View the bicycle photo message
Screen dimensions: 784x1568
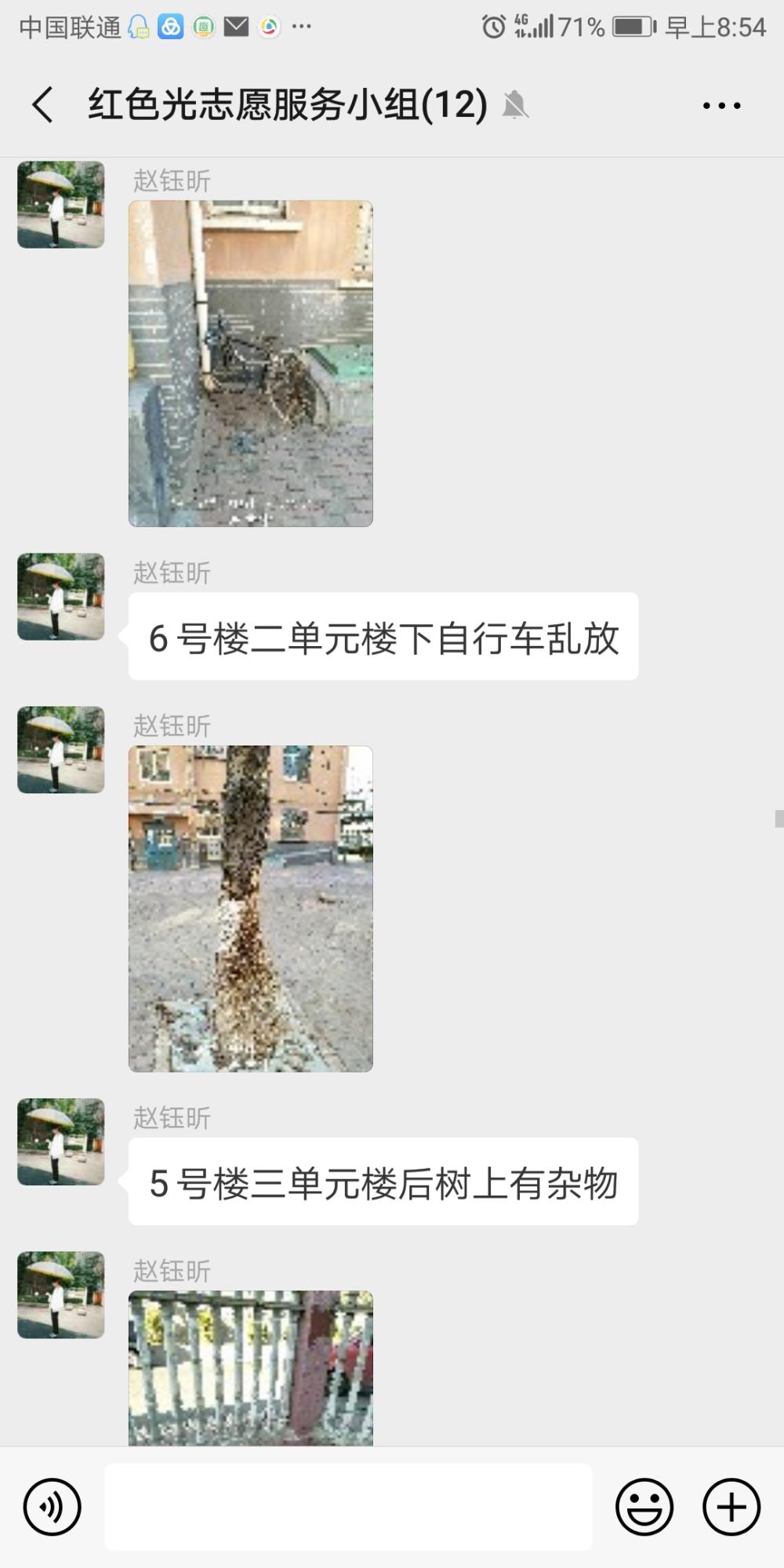pyautogui.click(x=251, y=363)
